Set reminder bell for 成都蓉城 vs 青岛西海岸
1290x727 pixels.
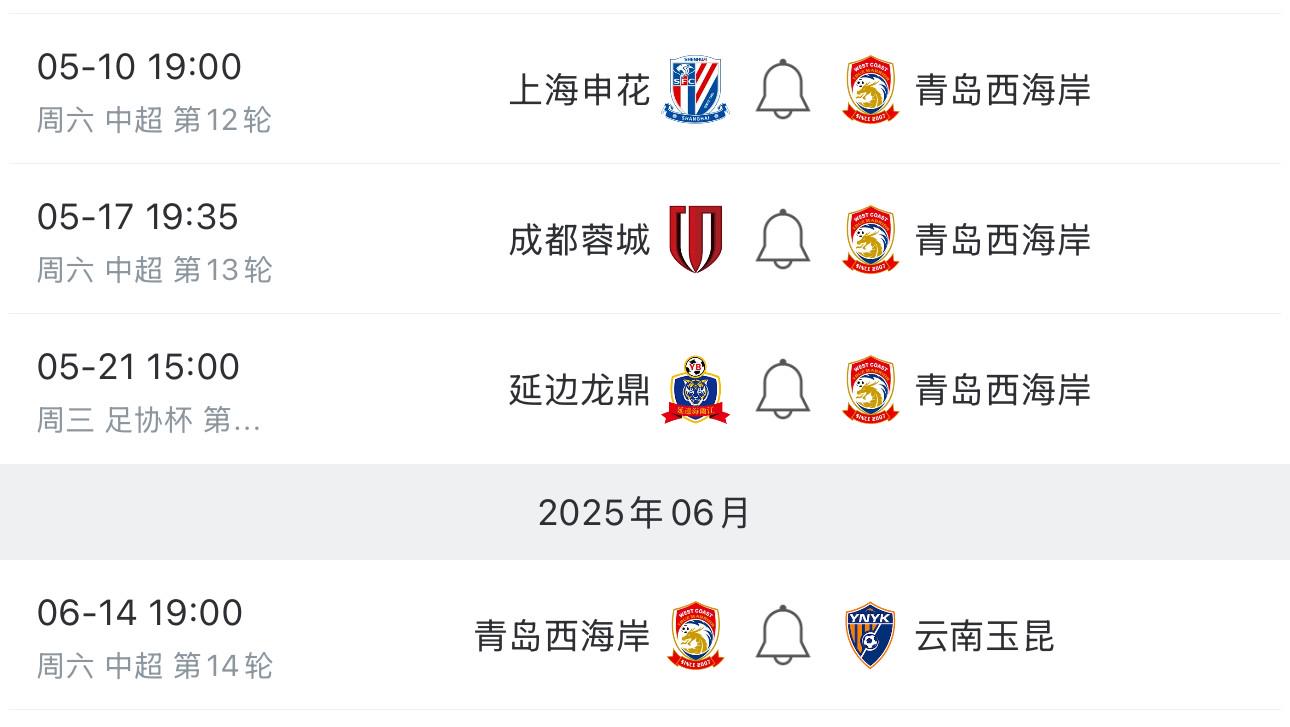[x=782, y=239]
